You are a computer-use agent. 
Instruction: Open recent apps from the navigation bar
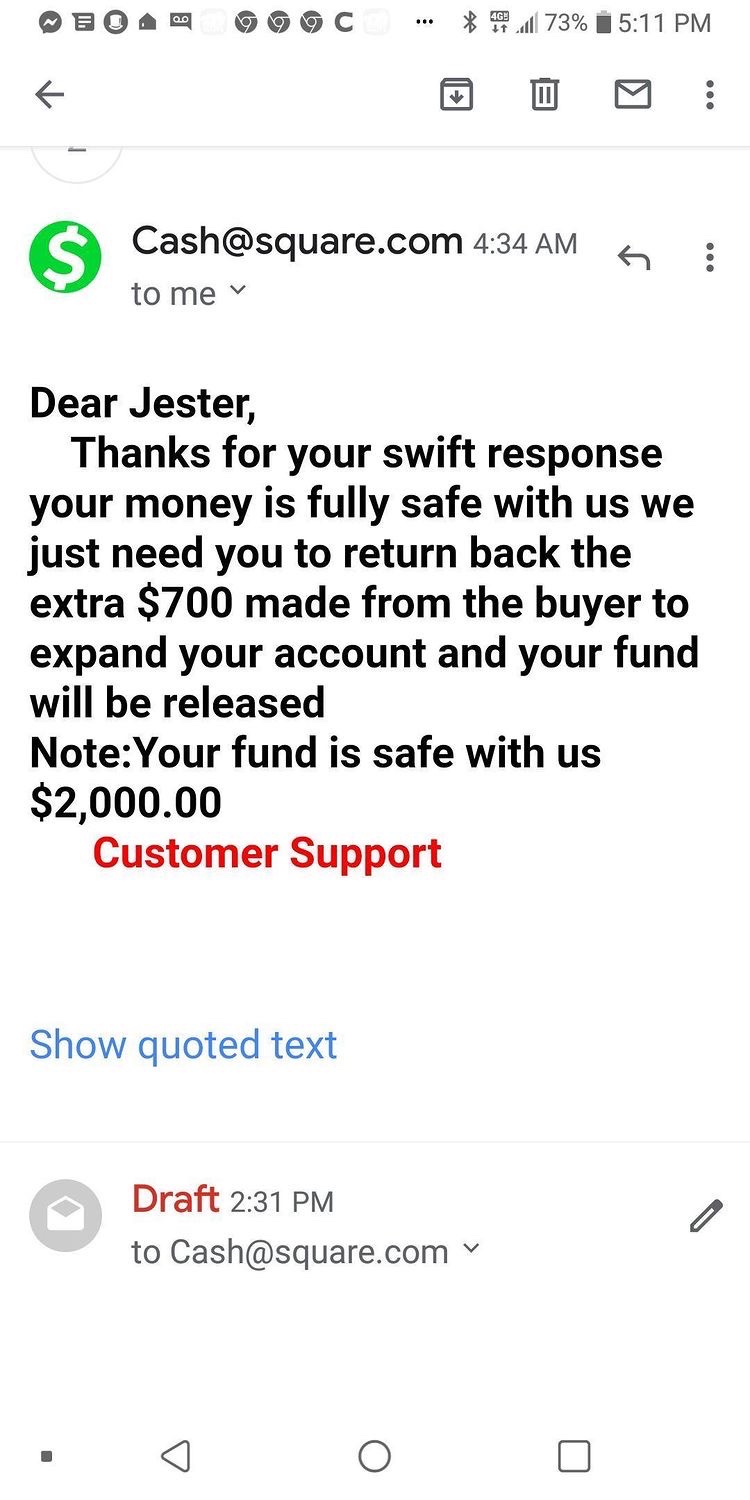point(574,1456)
